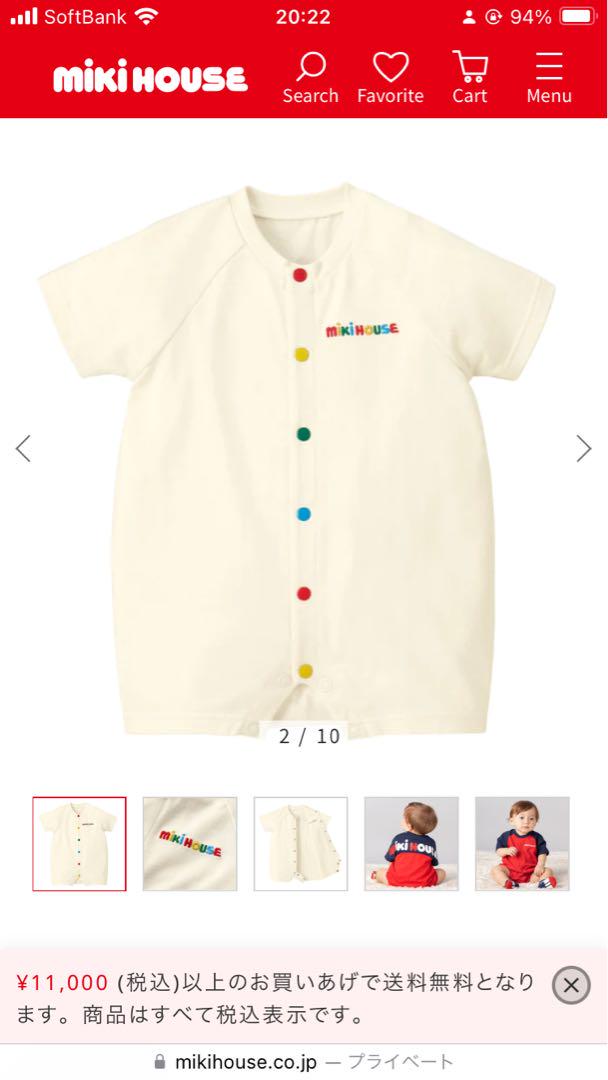608x1080 pixels.
Task: Select the cream romper front thumbnail
Action: (79, 844)
